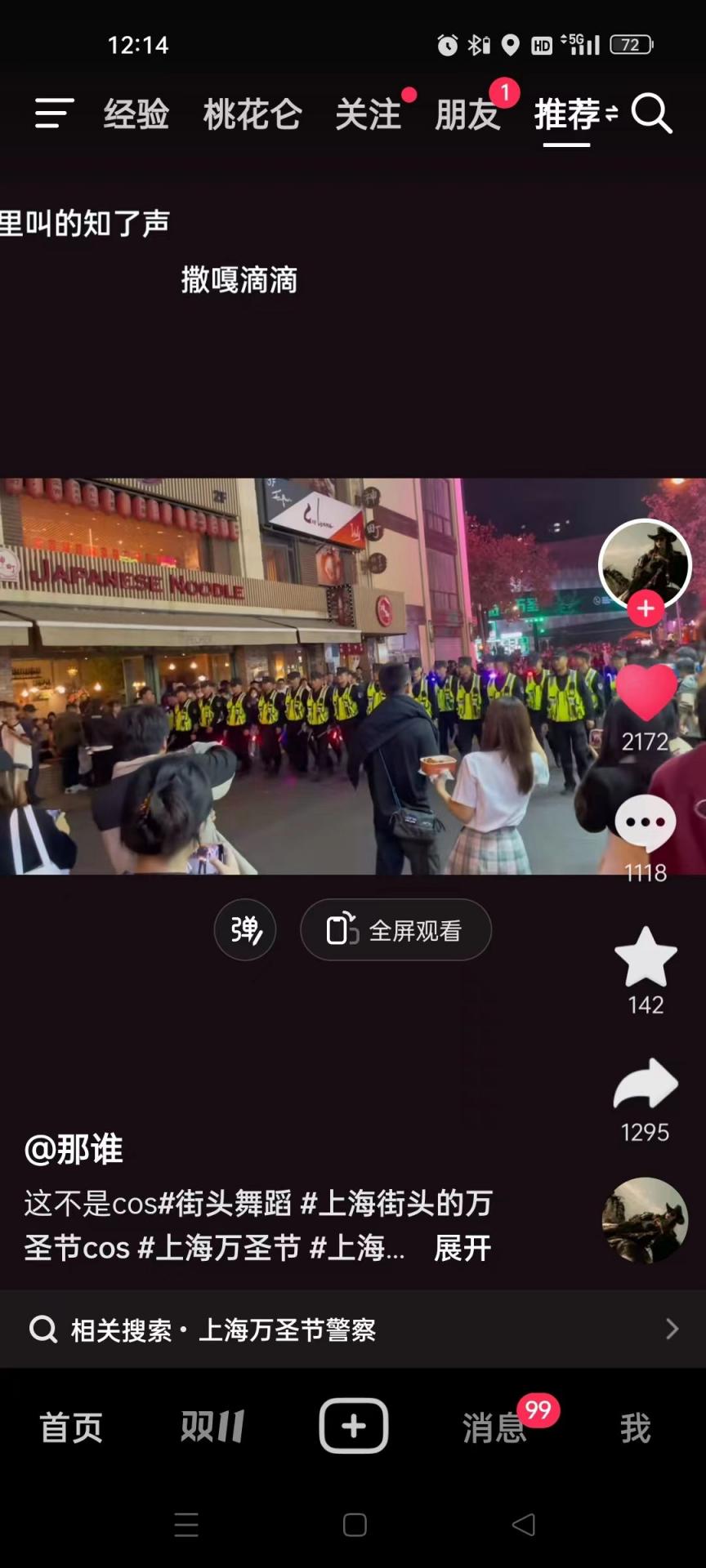Open the hamburger menu at top left
Image resolution: width=706 pixels, height=1568 pixels.
click(x=54, y=114)
